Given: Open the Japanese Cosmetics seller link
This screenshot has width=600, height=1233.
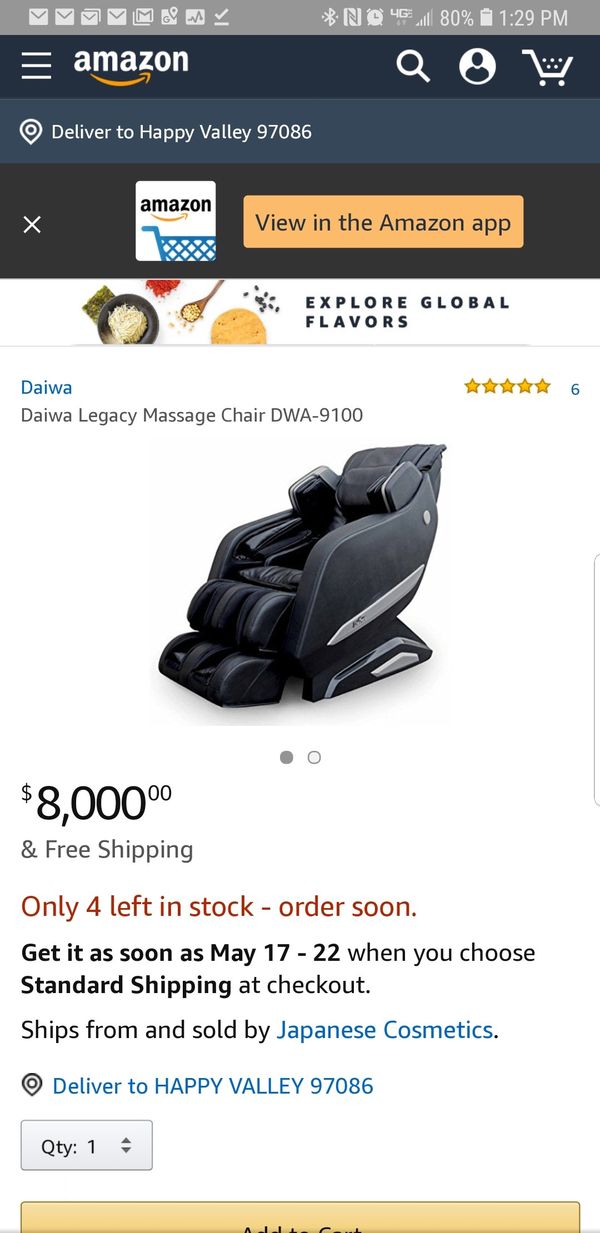Looking at the screenshot, I should pyautogui.click(x=385, y=1030).
